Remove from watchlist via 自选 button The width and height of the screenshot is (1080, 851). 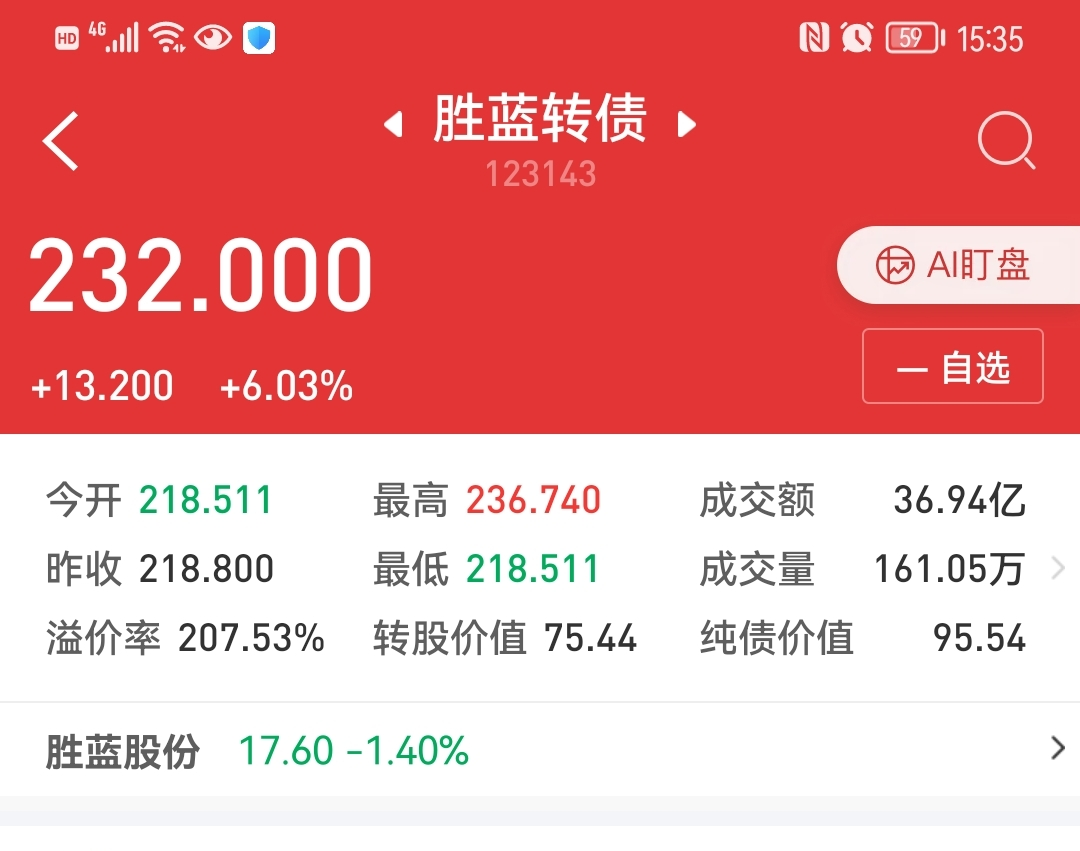pos(953,367)
